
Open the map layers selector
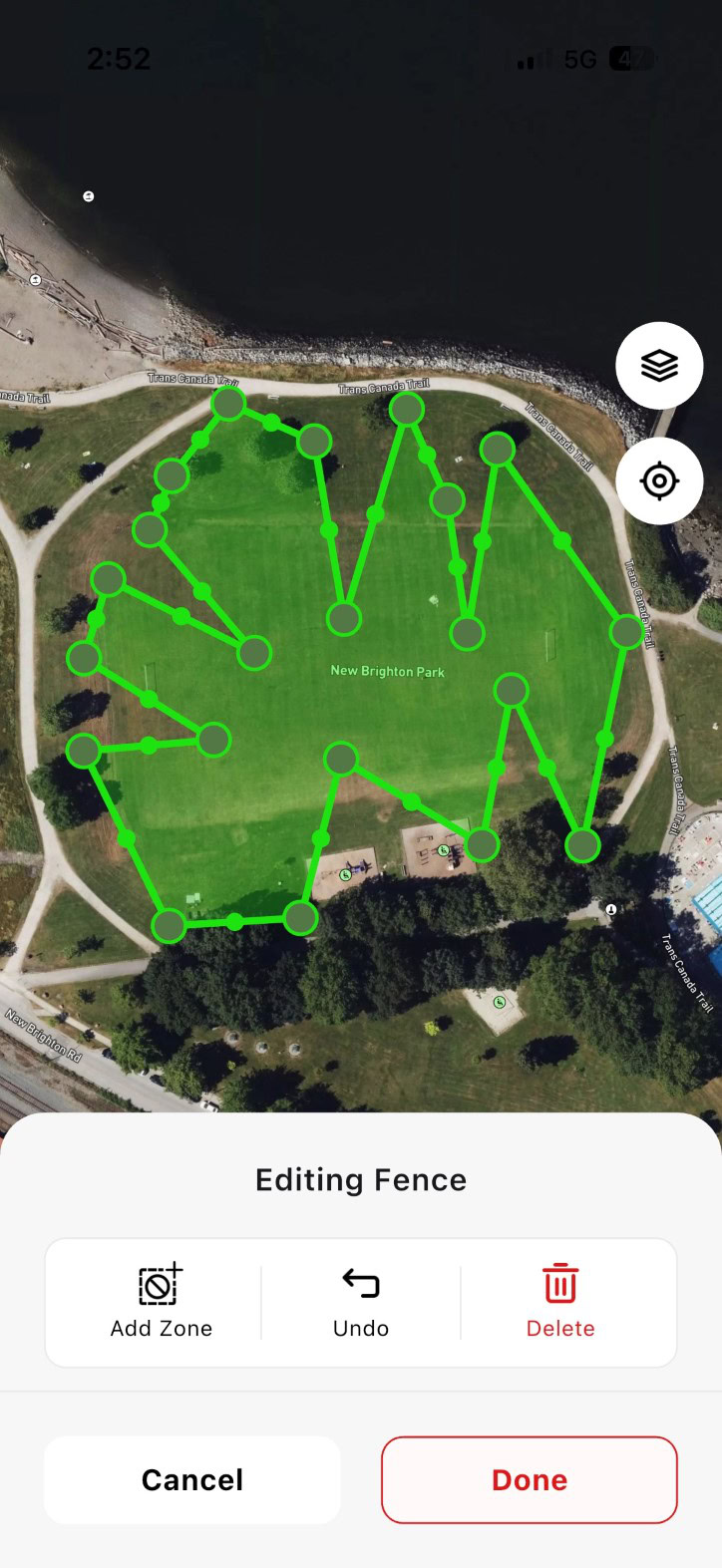659,366
